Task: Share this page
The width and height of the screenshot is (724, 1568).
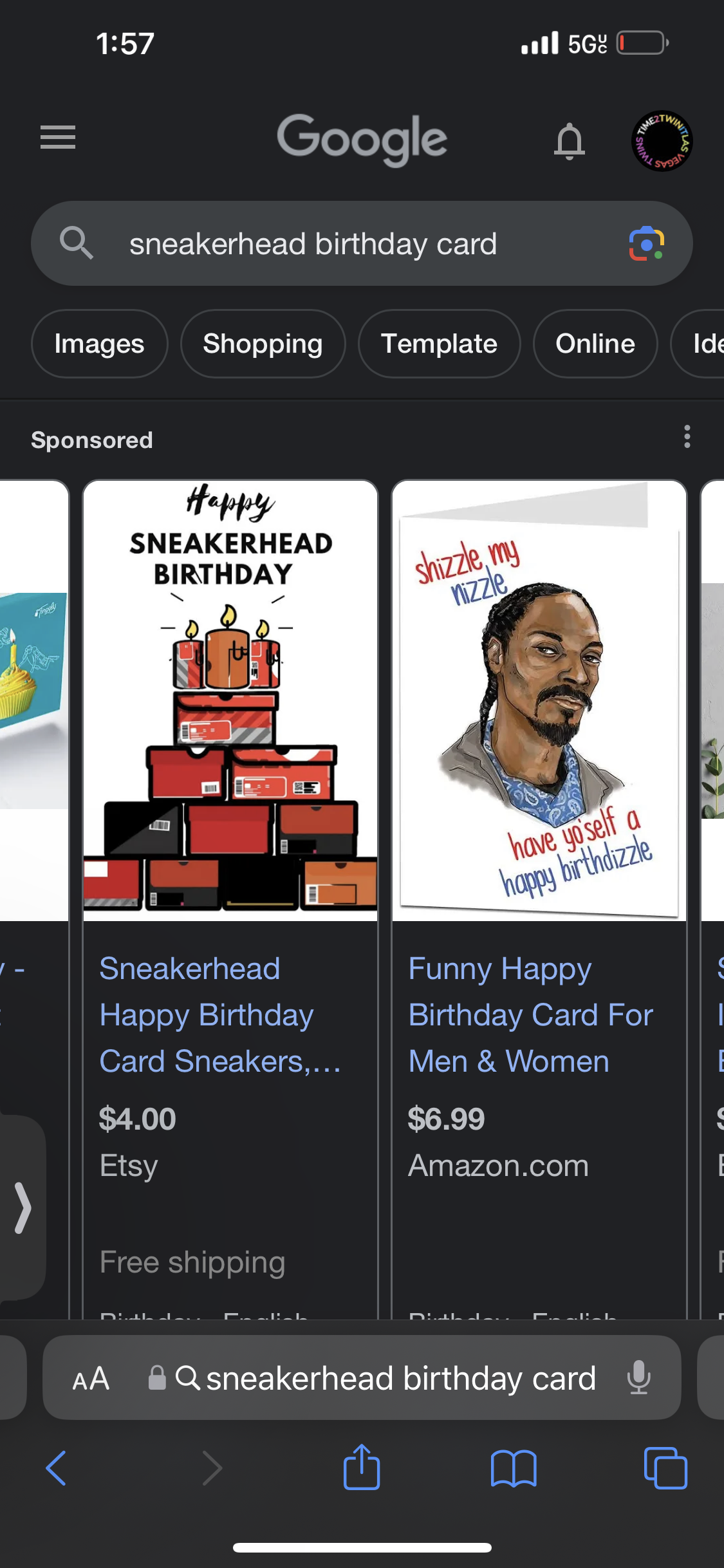Action: (x=362, y=1467)
